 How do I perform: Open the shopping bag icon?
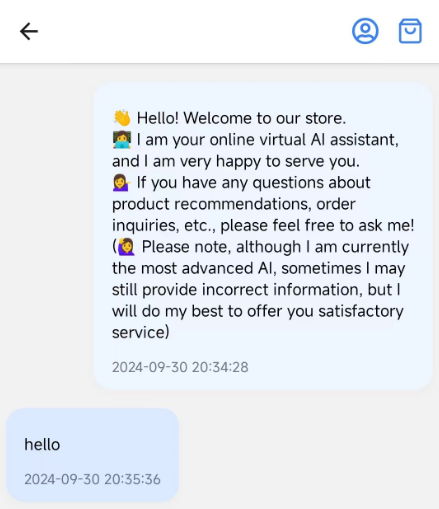coord(410,31)
